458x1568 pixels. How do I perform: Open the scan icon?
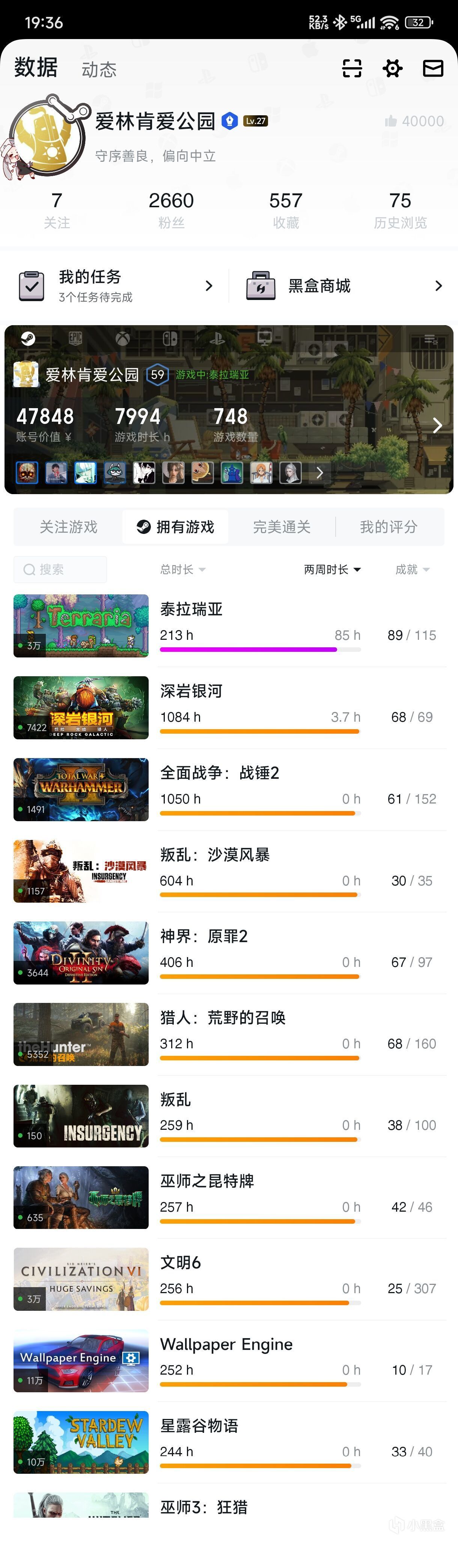click(x=351, y=68)
